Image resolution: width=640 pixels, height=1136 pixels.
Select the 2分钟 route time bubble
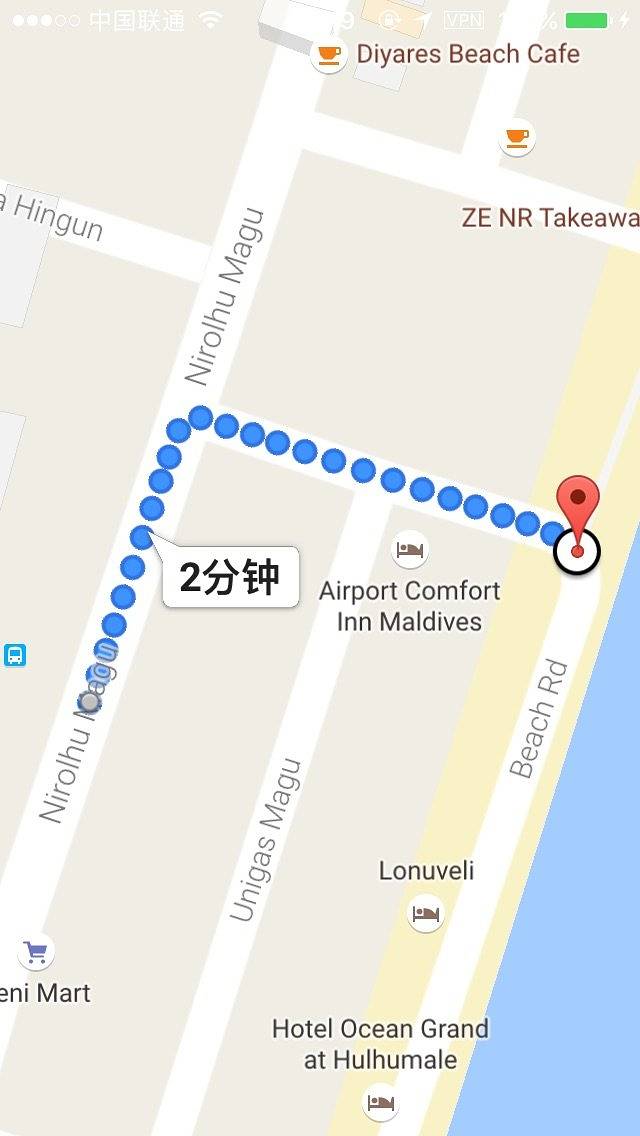pyautogui.click(x=230, y=577)
